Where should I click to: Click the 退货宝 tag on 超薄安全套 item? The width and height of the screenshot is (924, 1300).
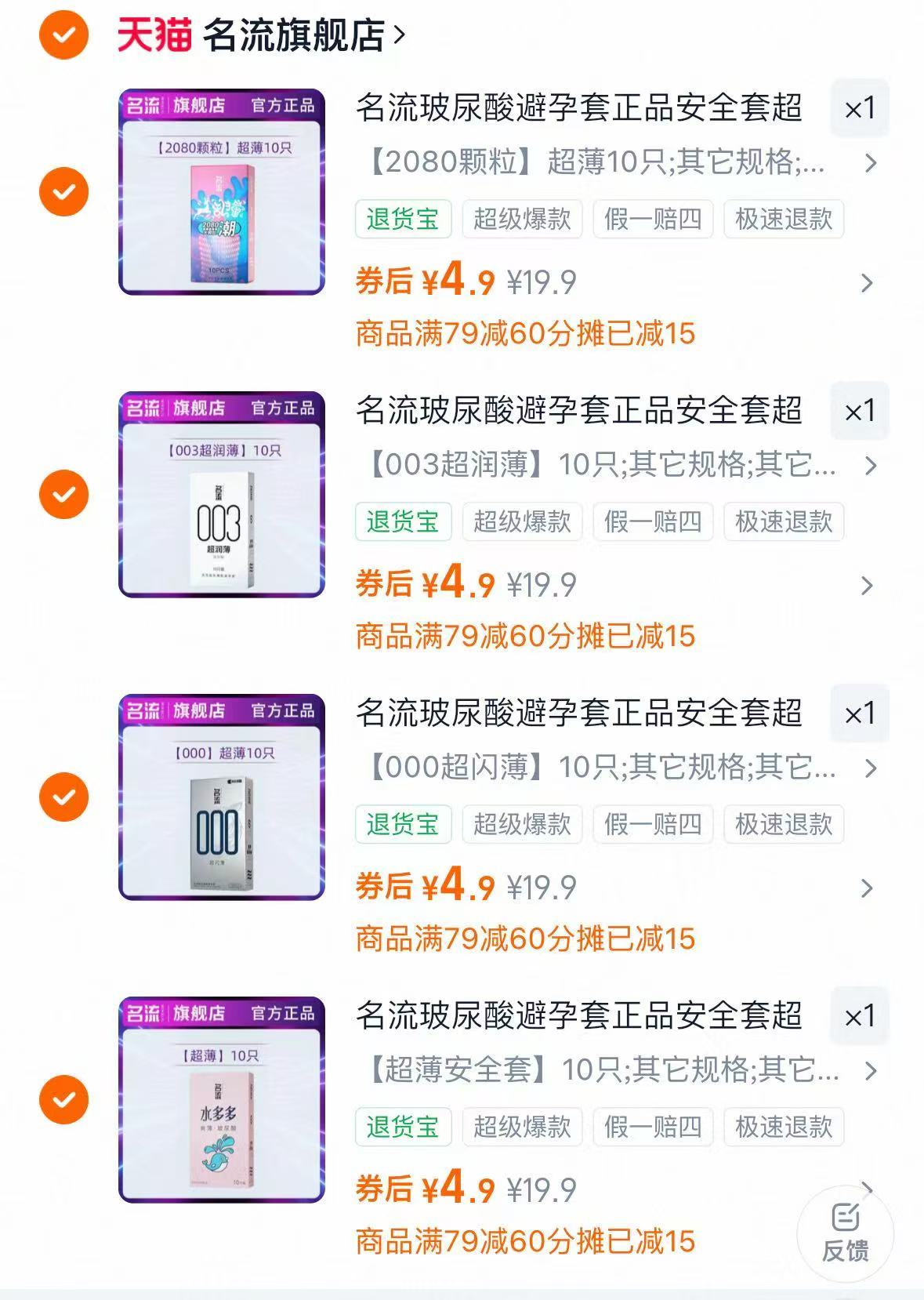[403, 1127]
